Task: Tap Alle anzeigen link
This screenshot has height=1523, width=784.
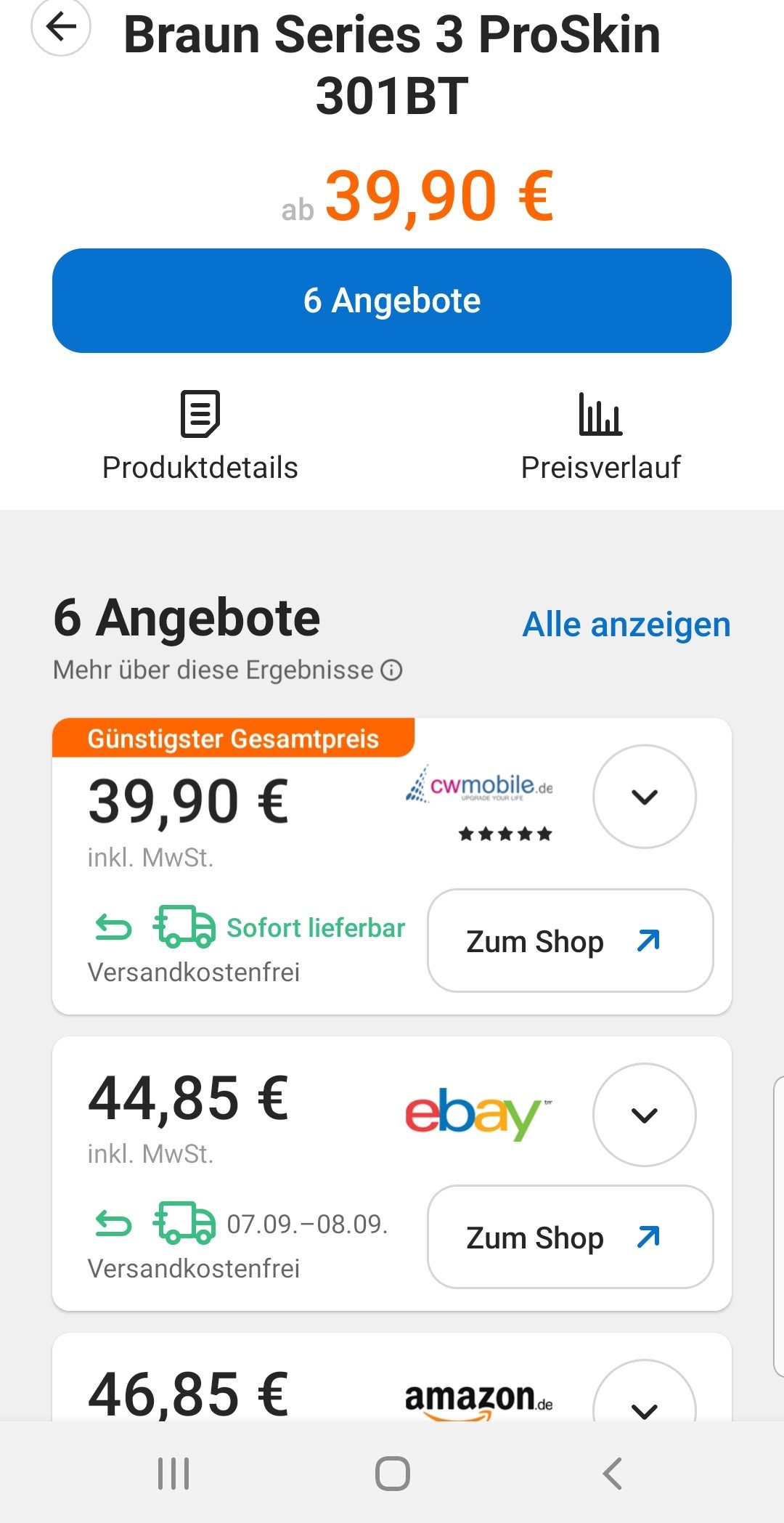Action: point(626,625)
